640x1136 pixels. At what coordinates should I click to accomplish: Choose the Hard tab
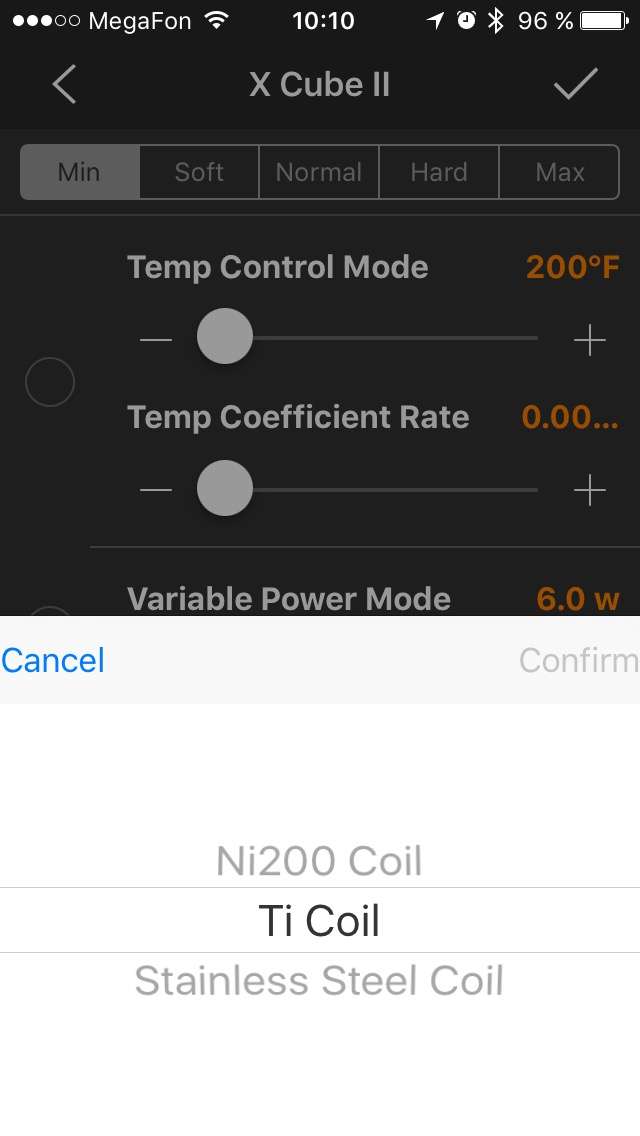pyautogui.click(x=439, y=172)
